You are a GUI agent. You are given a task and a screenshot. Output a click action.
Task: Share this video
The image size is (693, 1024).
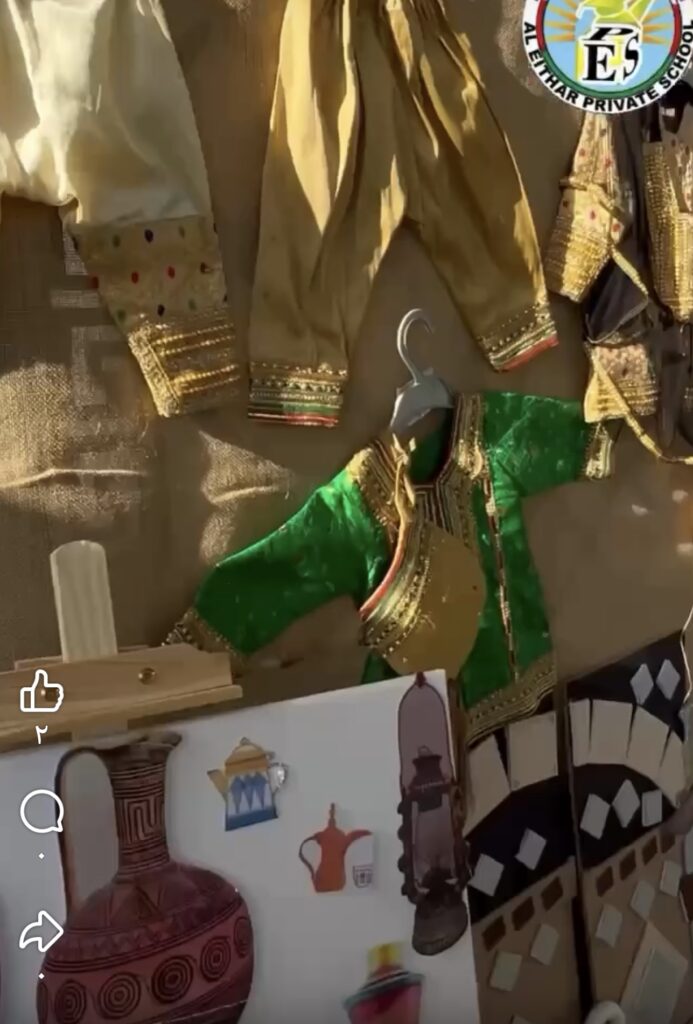41,931
